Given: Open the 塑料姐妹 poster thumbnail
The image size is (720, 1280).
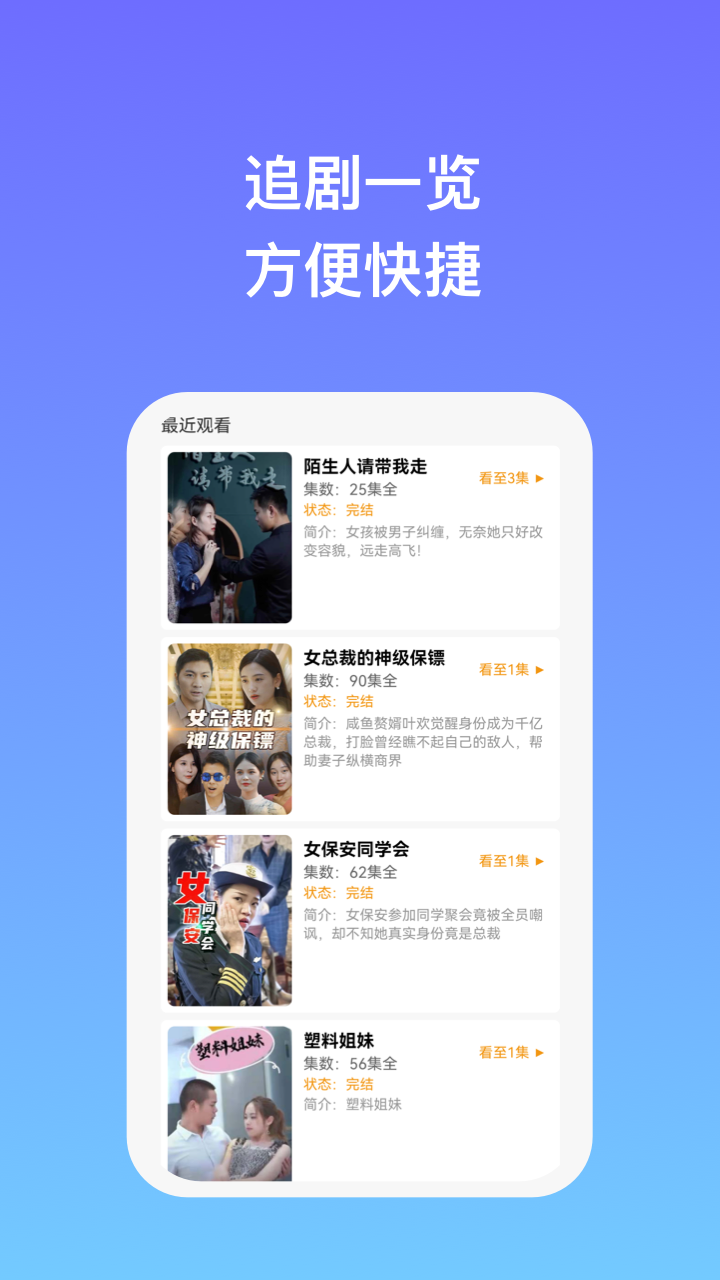Looking at the screenshot, I should coord(229,1103).
